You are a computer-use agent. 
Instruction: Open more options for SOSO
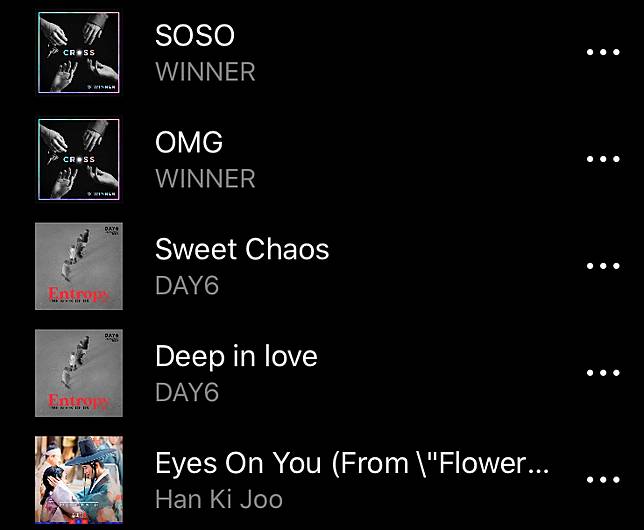tap(603, 52)
